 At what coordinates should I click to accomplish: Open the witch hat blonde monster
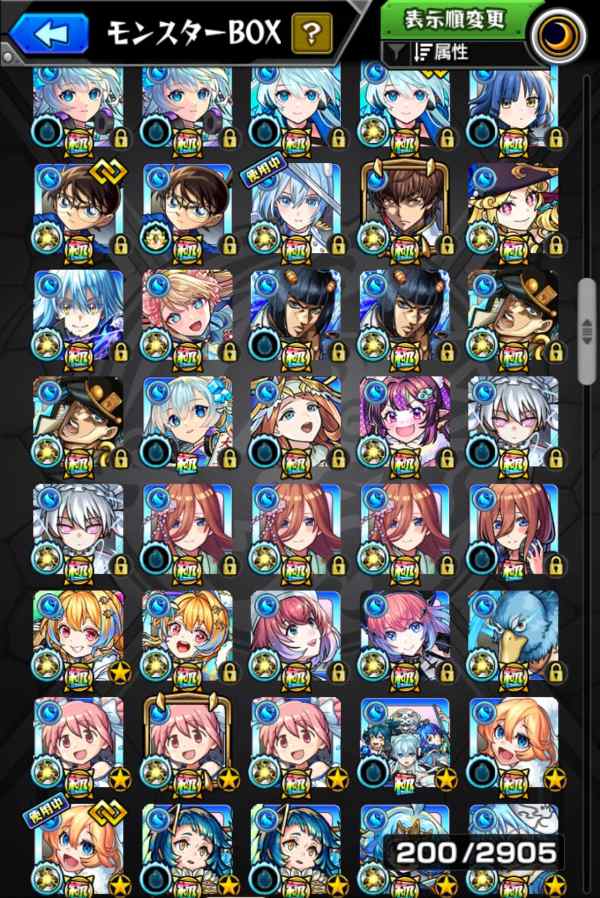click(x=513, y=208)
